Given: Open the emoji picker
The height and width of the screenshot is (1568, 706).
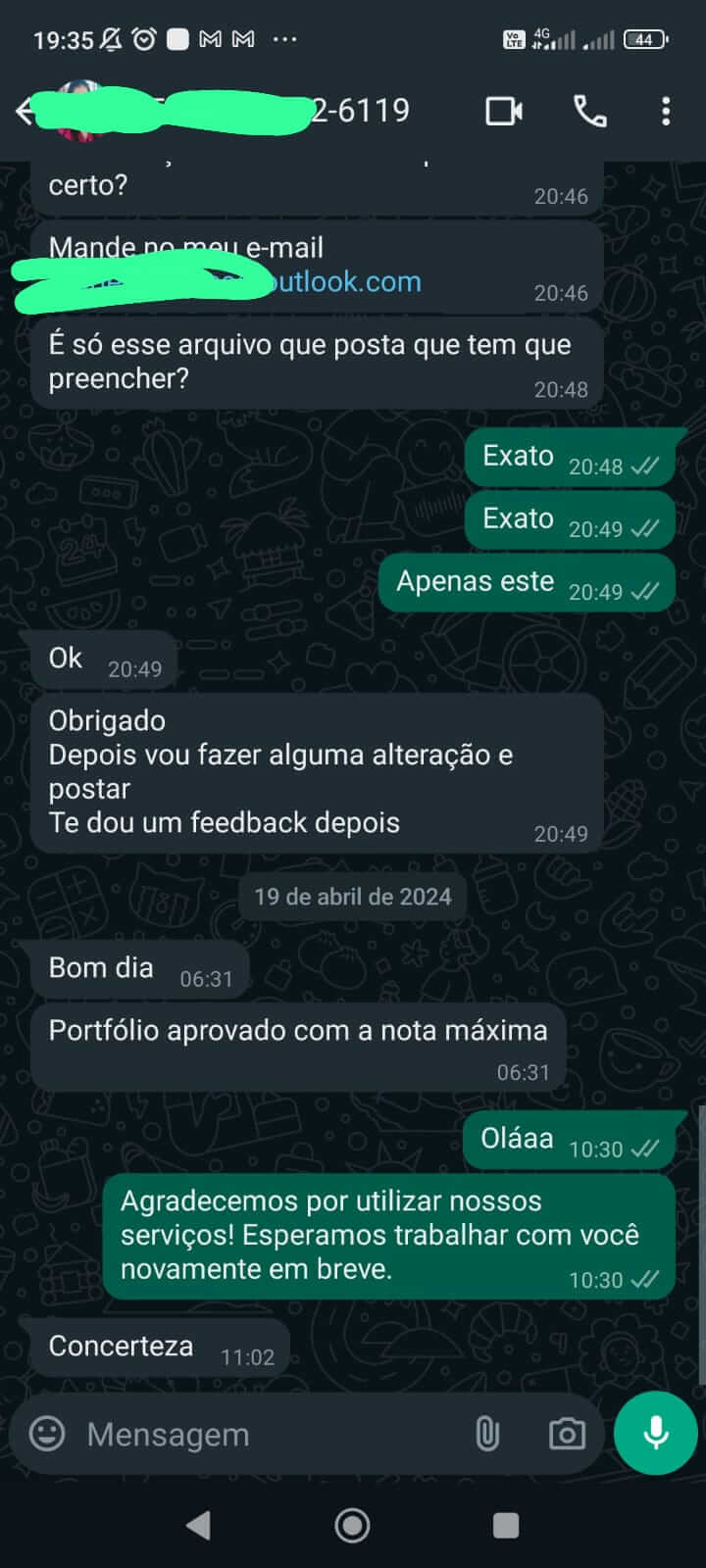Looking at the screenshot, I should point(47,1434).
